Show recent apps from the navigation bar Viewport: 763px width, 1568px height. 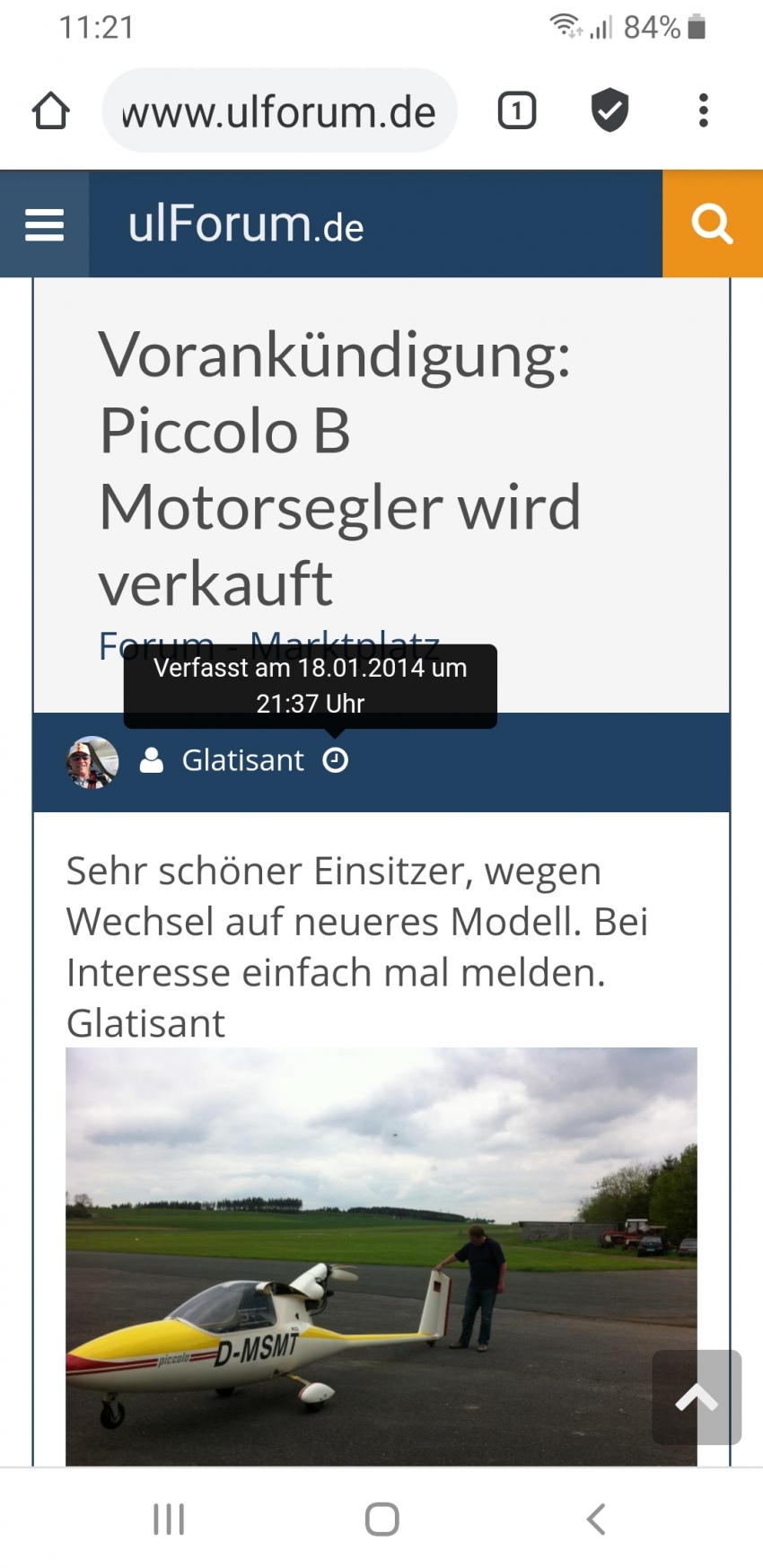(x=169, y=1520)
